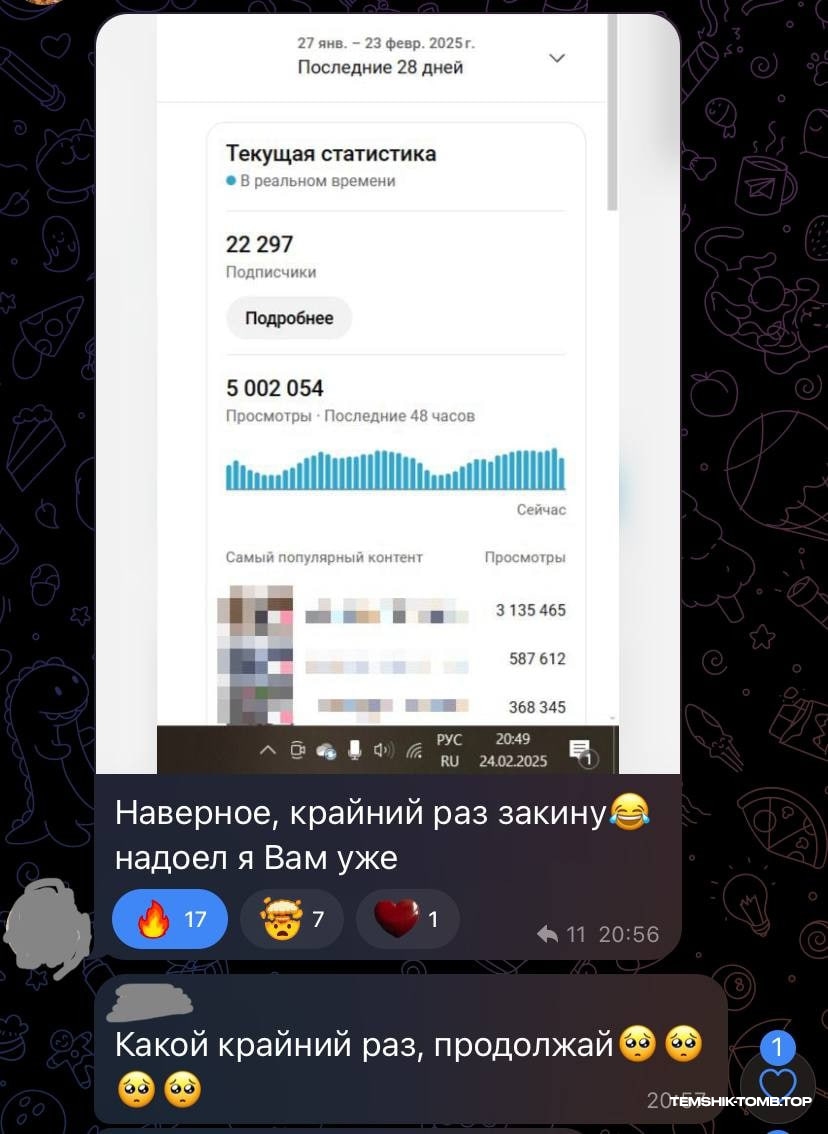
Task: Open the statistics screenshot photo
Action: 387,393
